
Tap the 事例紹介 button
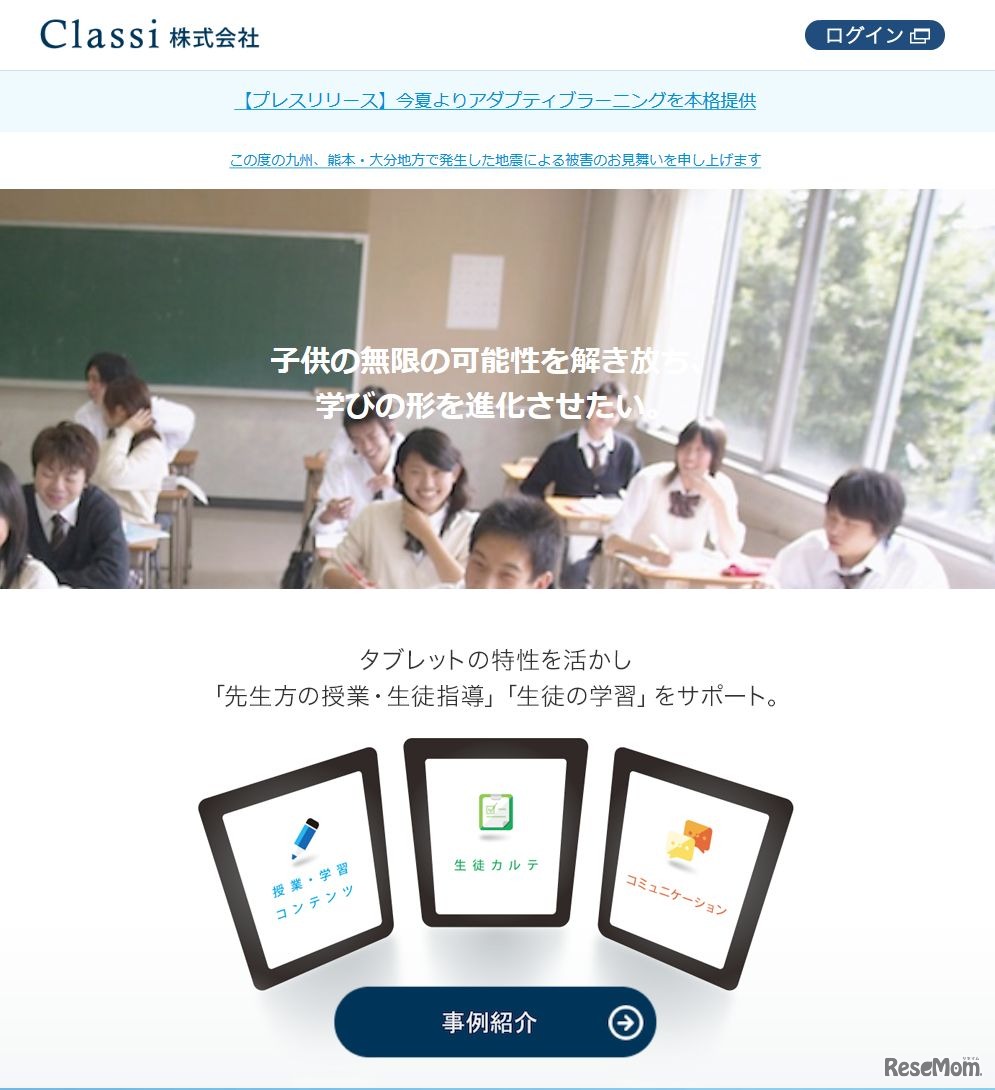tap(495, 1022)
